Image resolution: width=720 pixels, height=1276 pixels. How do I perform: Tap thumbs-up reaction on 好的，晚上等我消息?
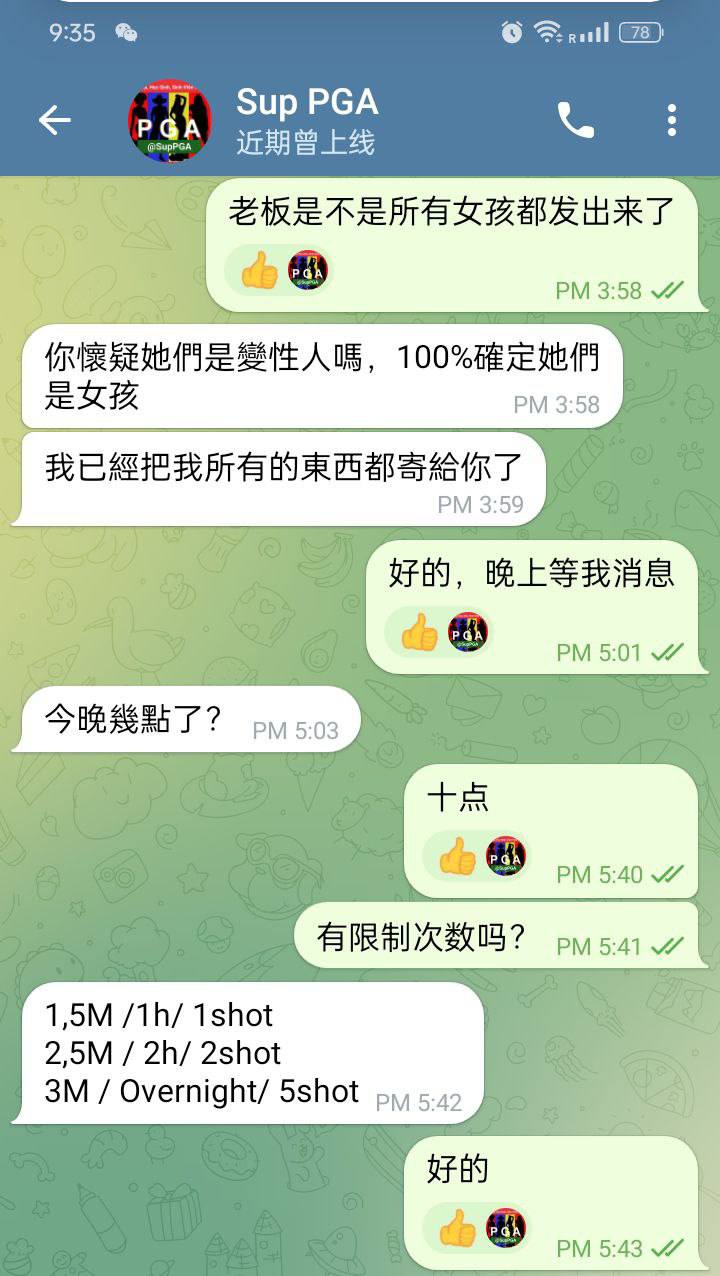pyautogui.click(x=419, y=632)
